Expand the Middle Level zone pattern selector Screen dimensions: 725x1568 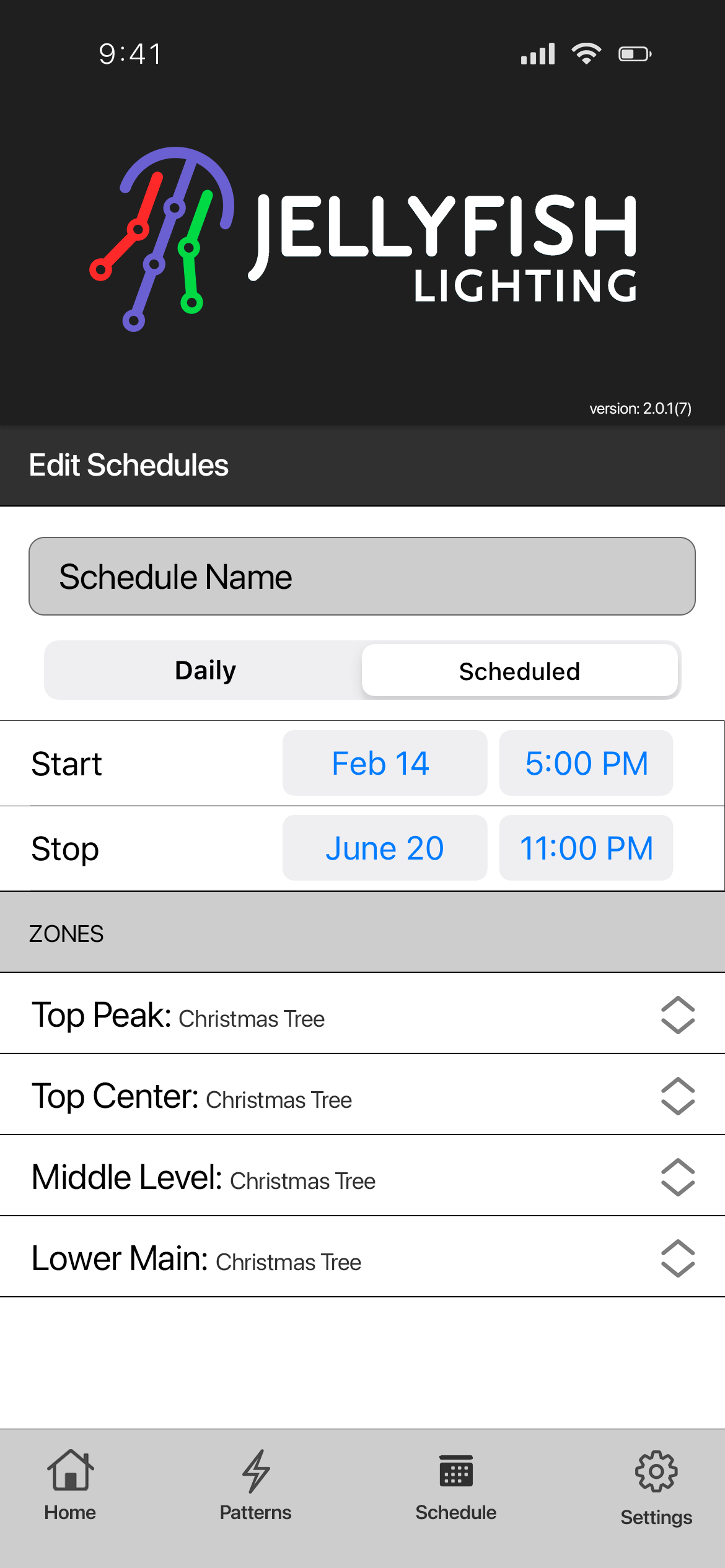click(677, 1177)
